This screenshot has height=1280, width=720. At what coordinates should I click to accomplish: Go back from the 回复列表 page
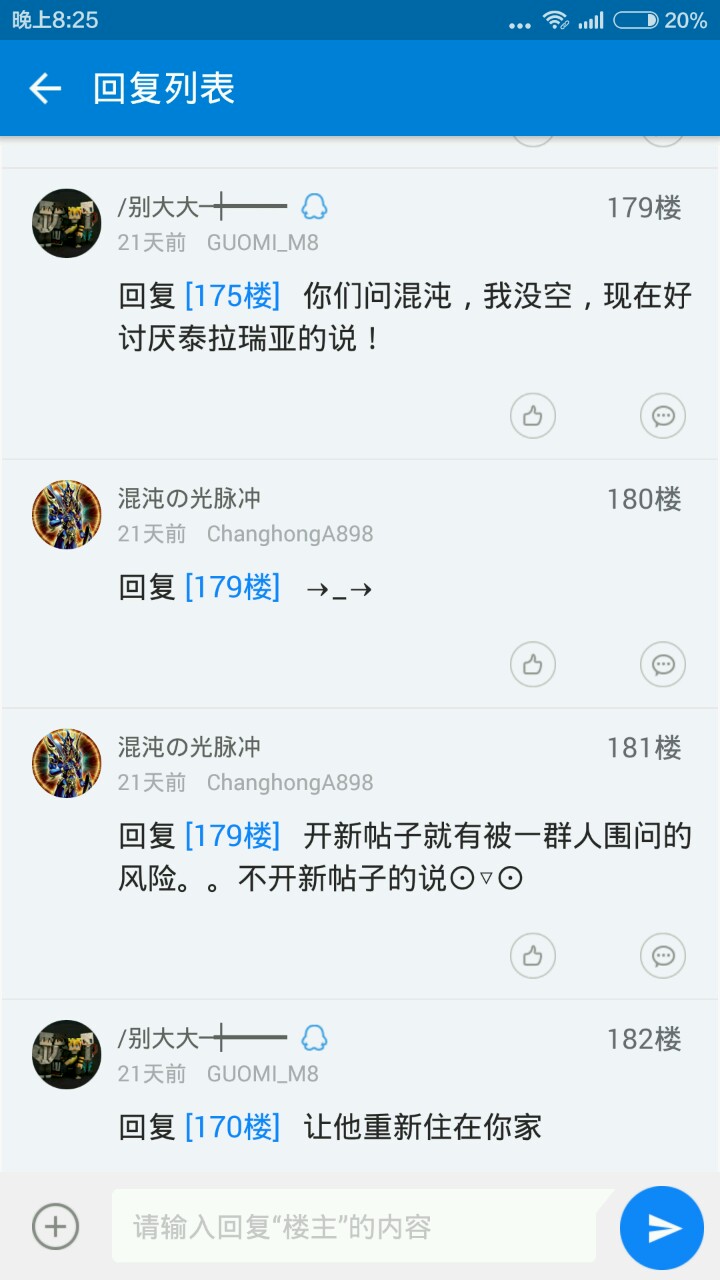click(45, 89)
